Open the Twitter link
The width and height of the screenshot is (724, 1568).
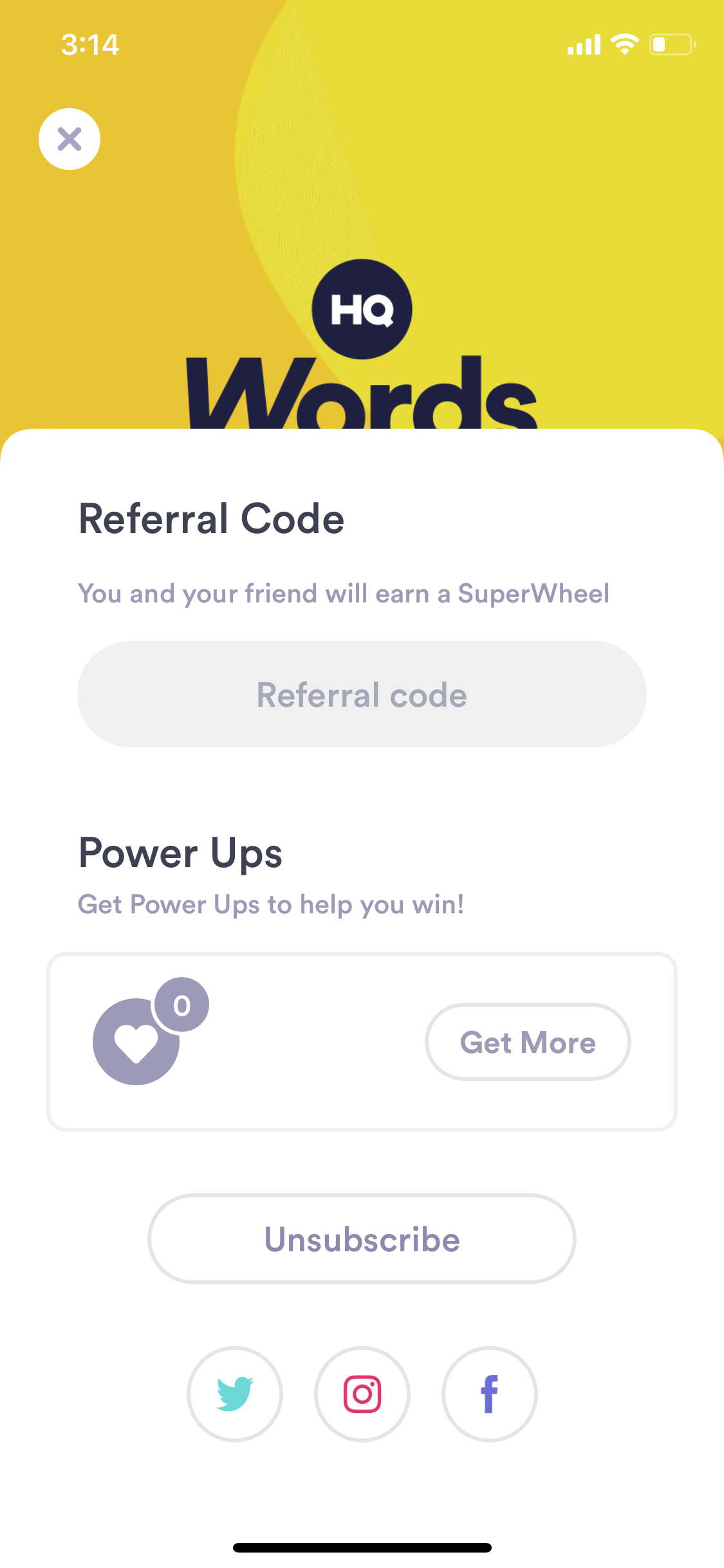click(235, 1394)
